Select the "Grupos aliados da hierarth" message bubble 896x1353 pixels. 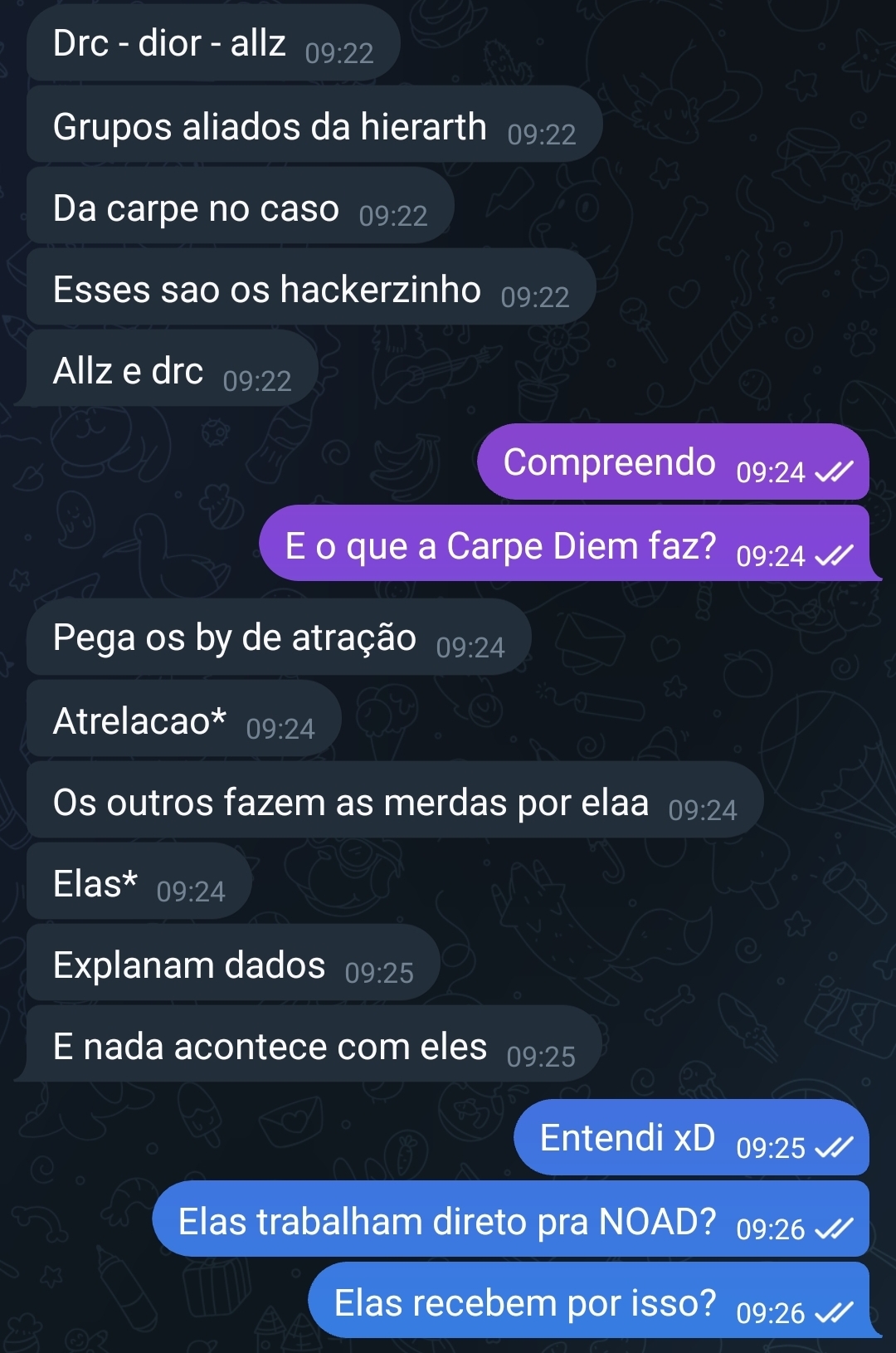pos(314,125)
